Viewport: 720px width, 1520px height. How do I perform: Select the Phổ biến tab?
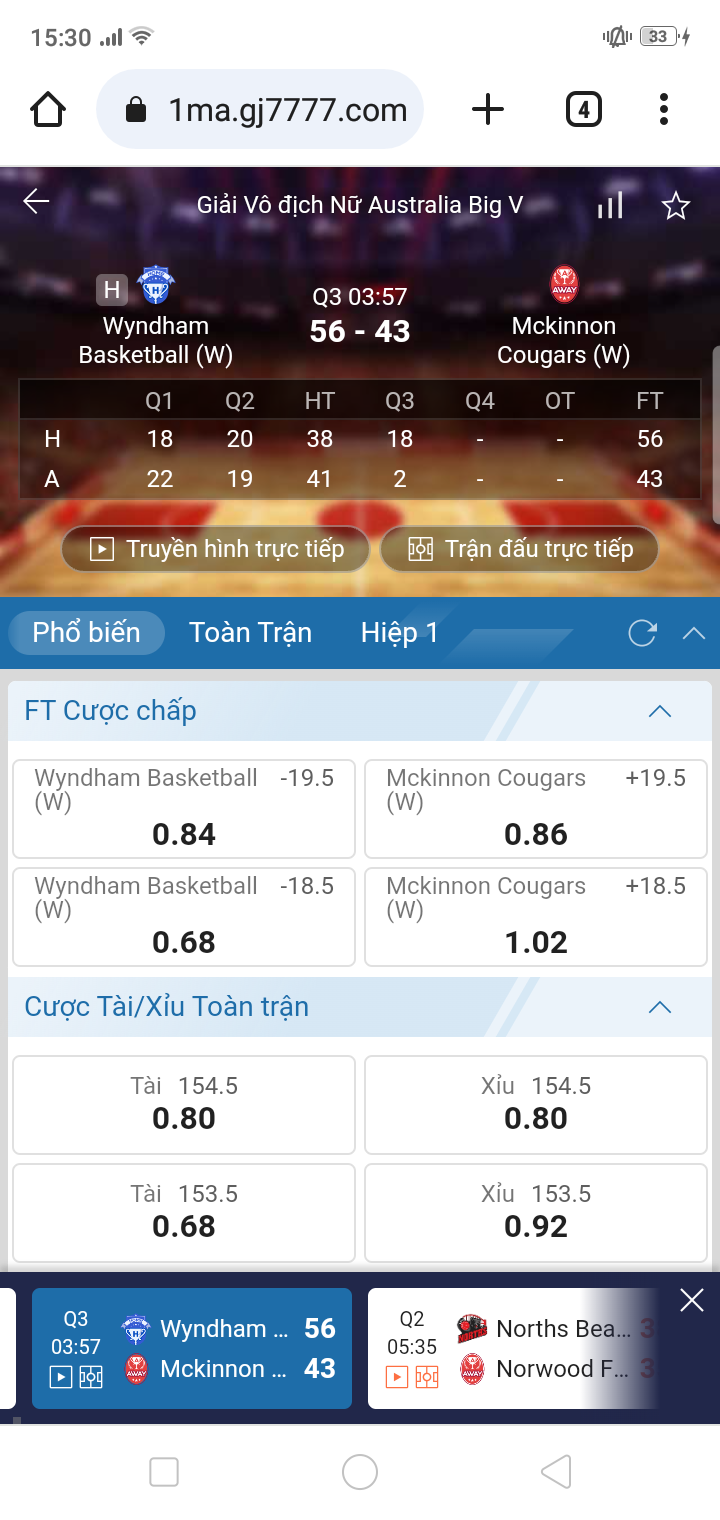pos(86,633)
